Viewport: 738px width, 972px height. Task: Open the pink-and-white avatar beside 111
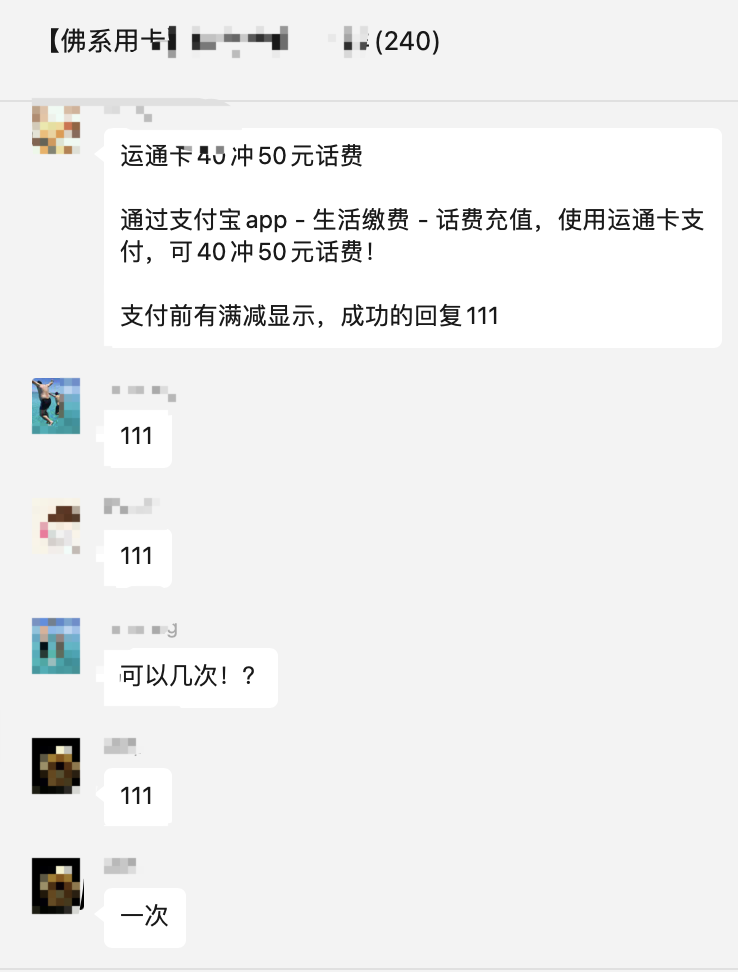56,525
